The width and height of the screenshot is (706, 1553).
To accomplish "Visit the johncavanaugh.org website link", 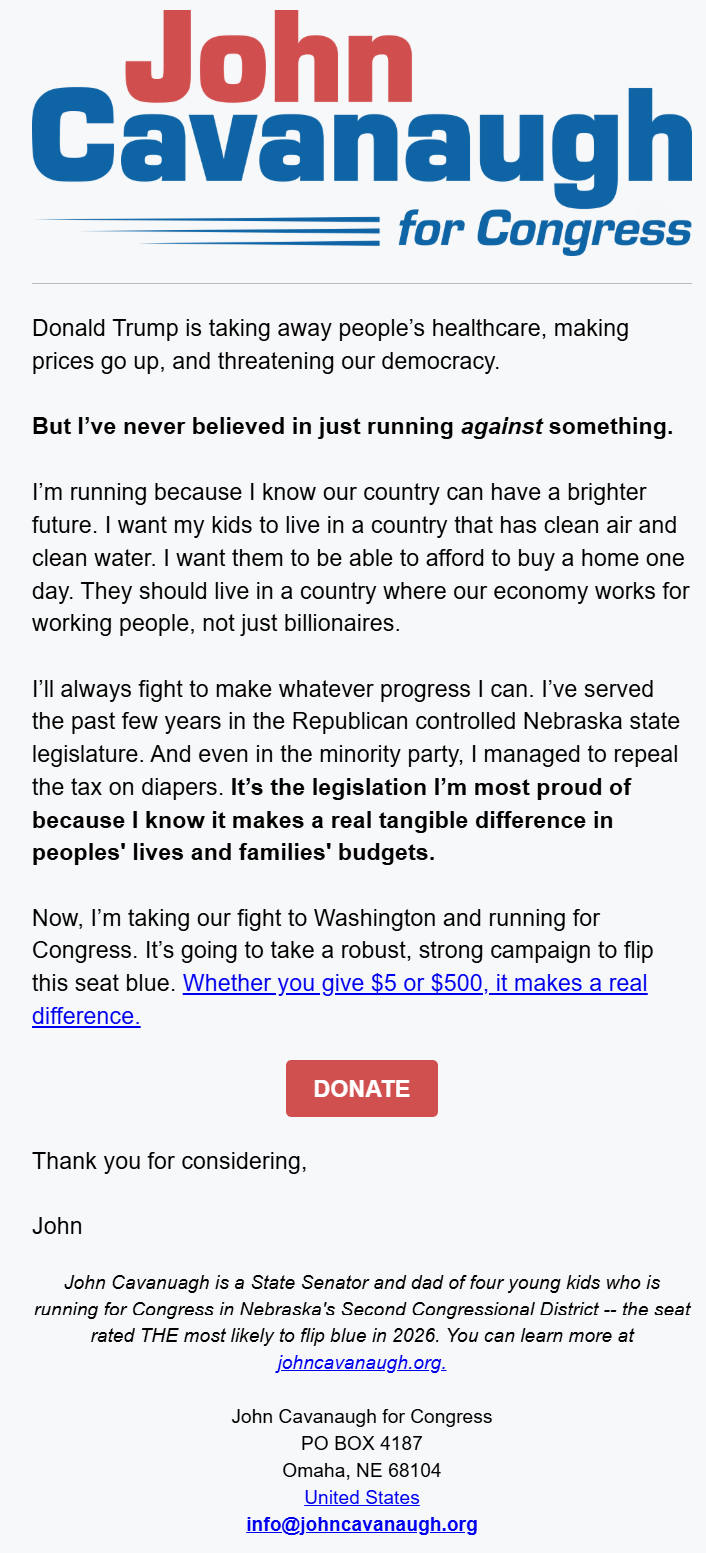I will 361,1362.
